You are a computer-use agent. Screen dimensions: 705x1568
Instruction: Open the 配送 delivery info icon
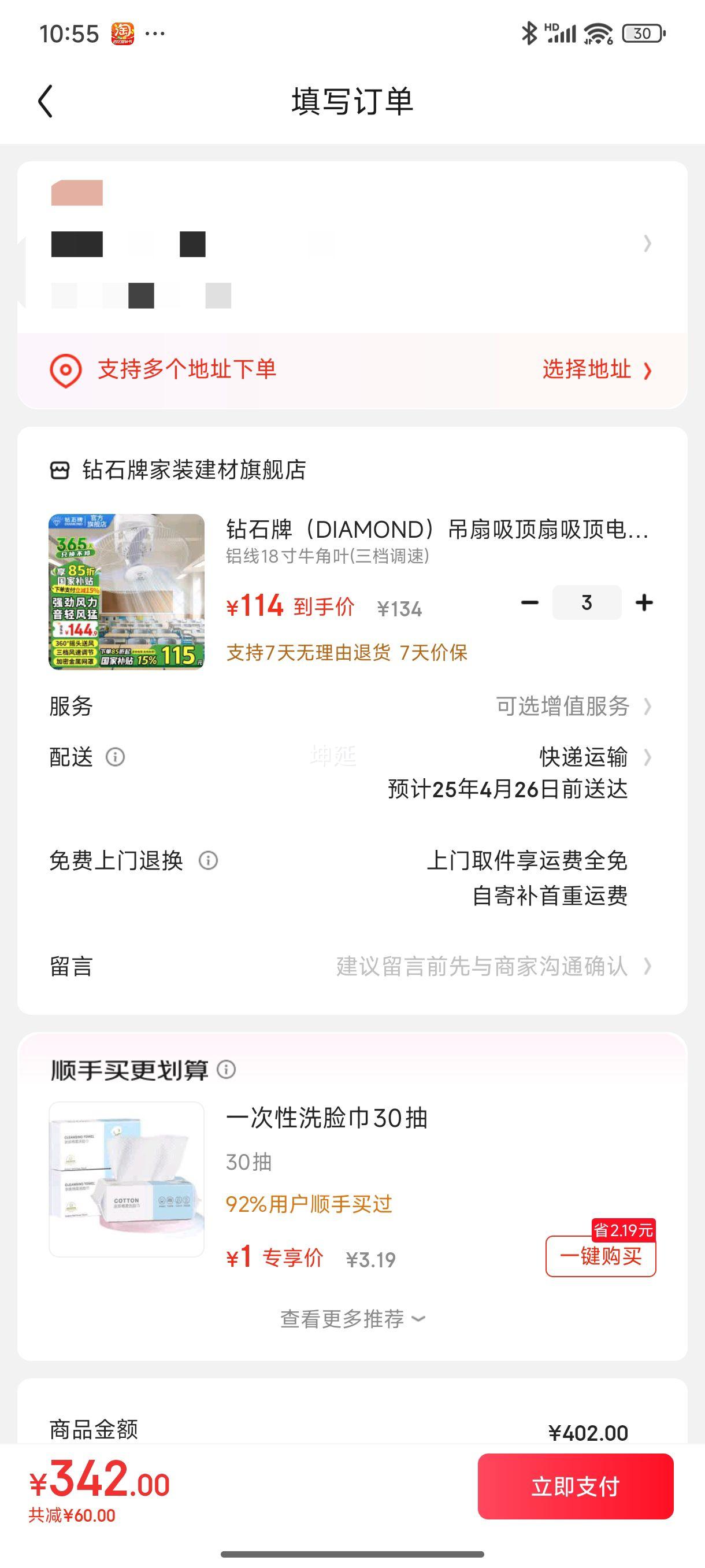[117, 757]
